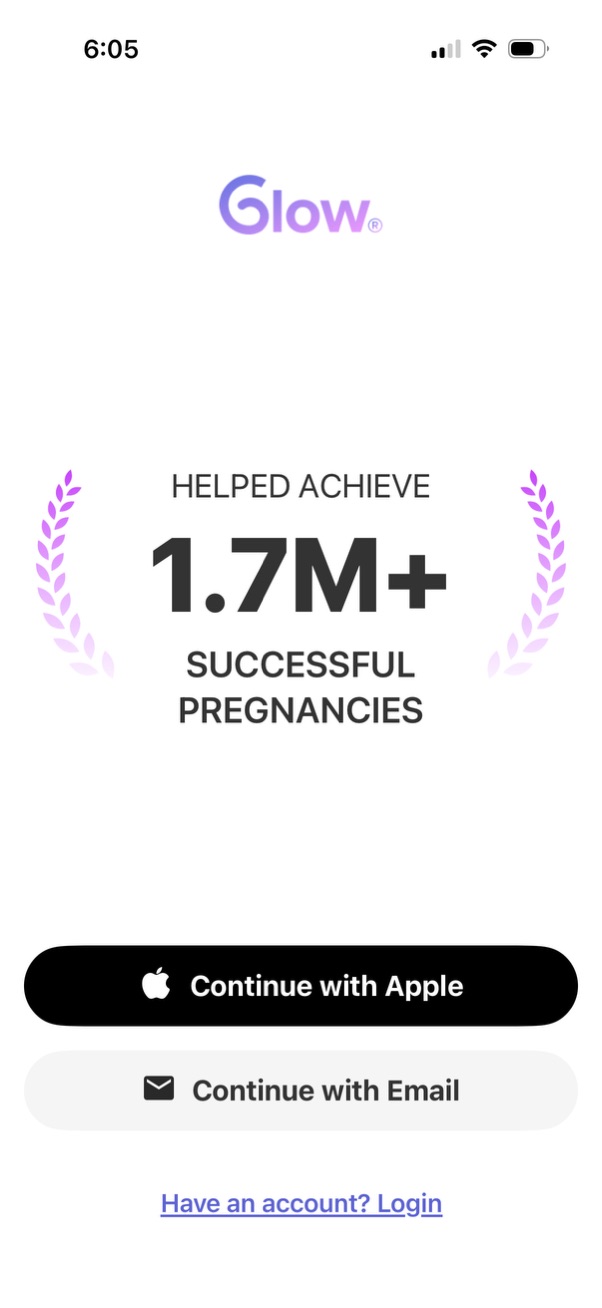
Task: Choose Continue with Email
Action: coord(301,1090)
